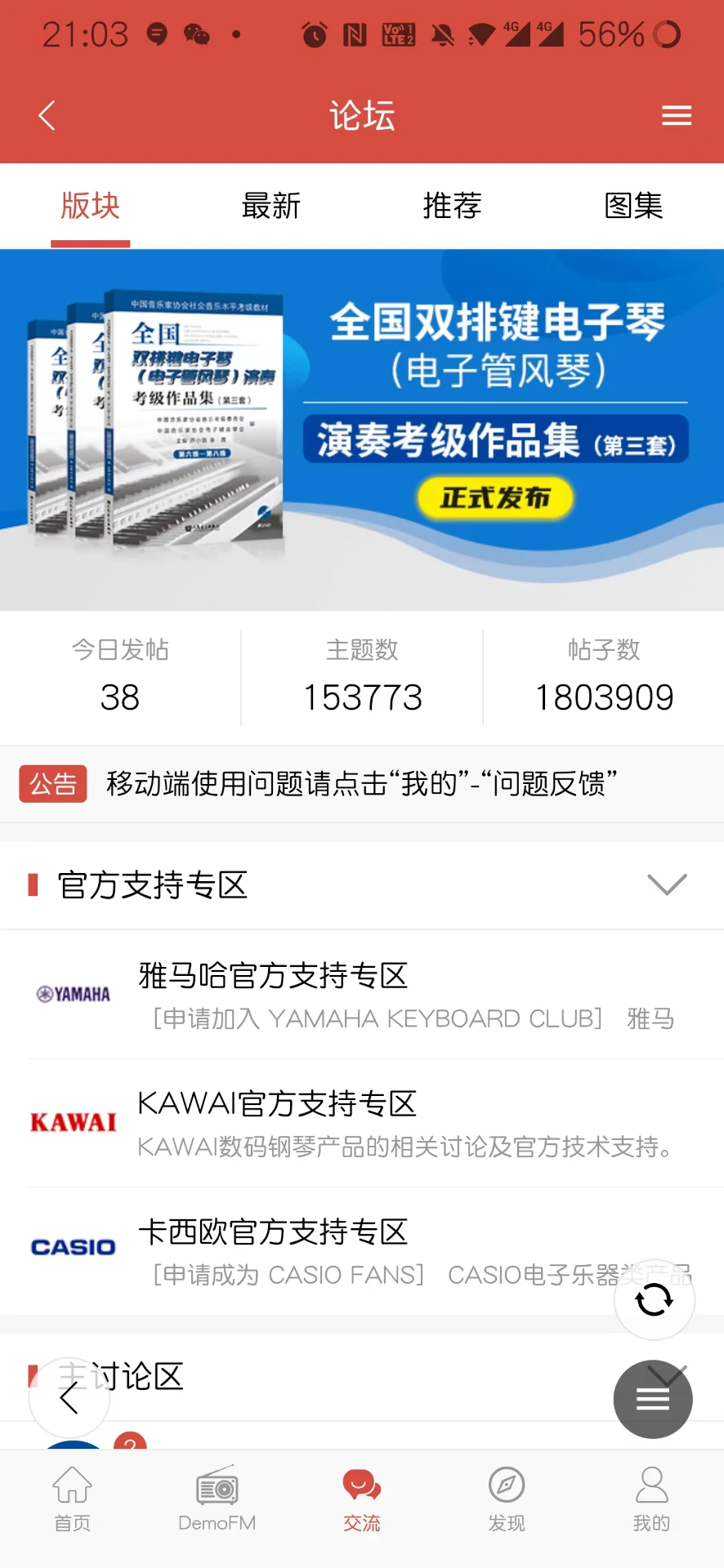Tap the KAWAI logo
The height and width of the screenshot is (1568, 724).
pos(74,1121)
